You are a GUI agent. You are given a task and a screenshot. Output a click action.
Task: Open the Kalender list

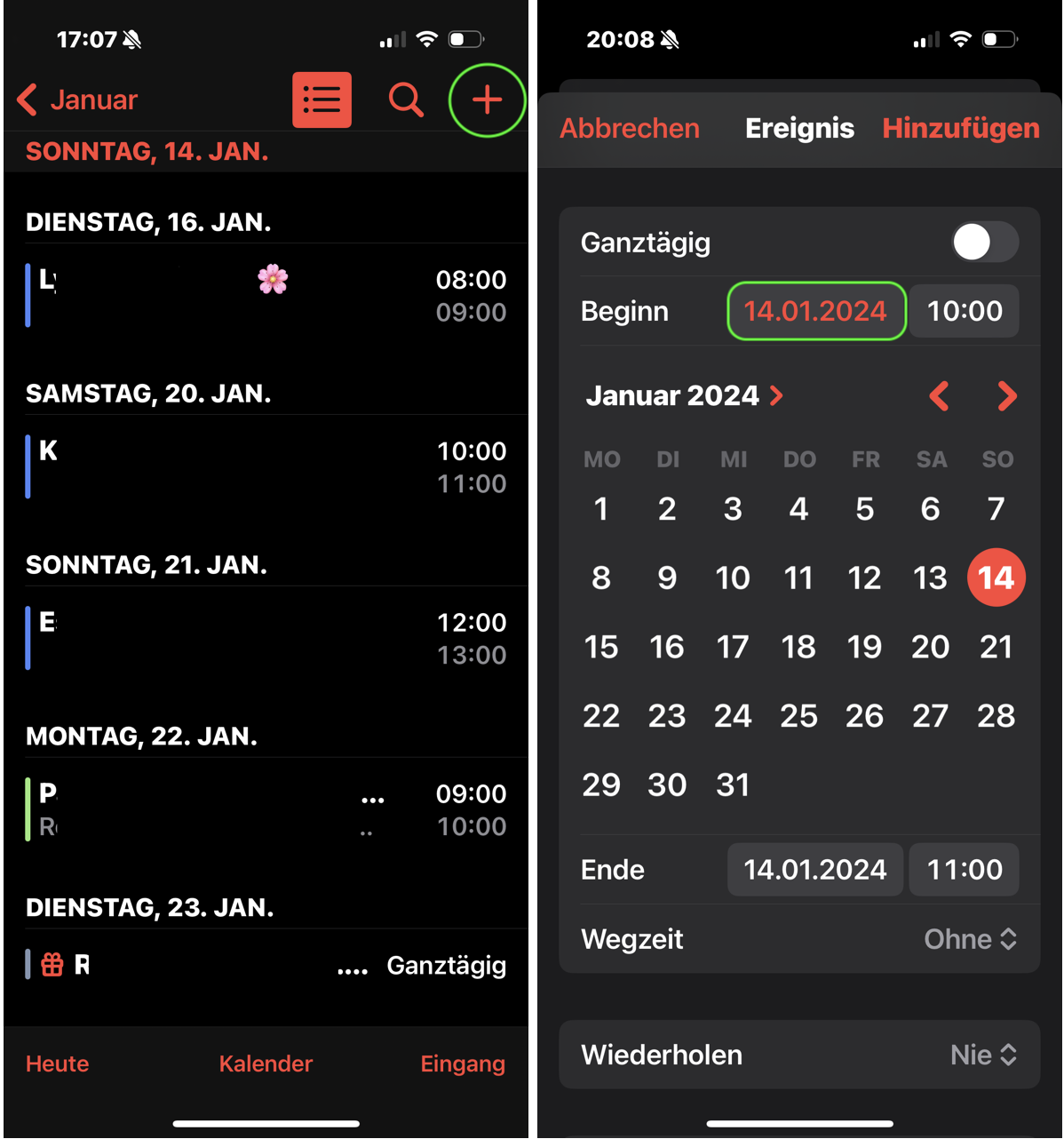click(x=266, y=1063)
